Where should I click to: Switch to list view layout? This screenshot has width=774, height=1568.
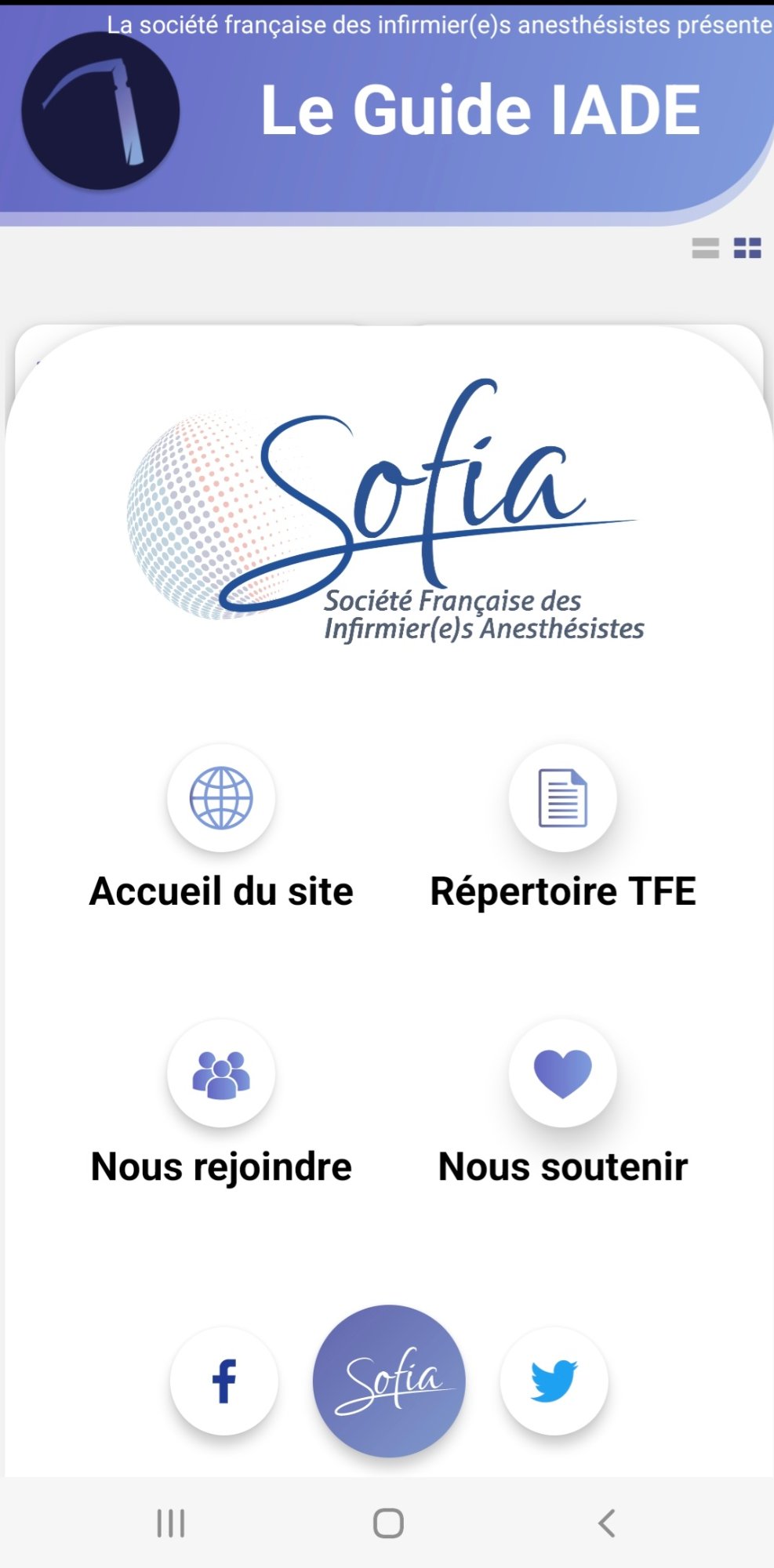705,249
